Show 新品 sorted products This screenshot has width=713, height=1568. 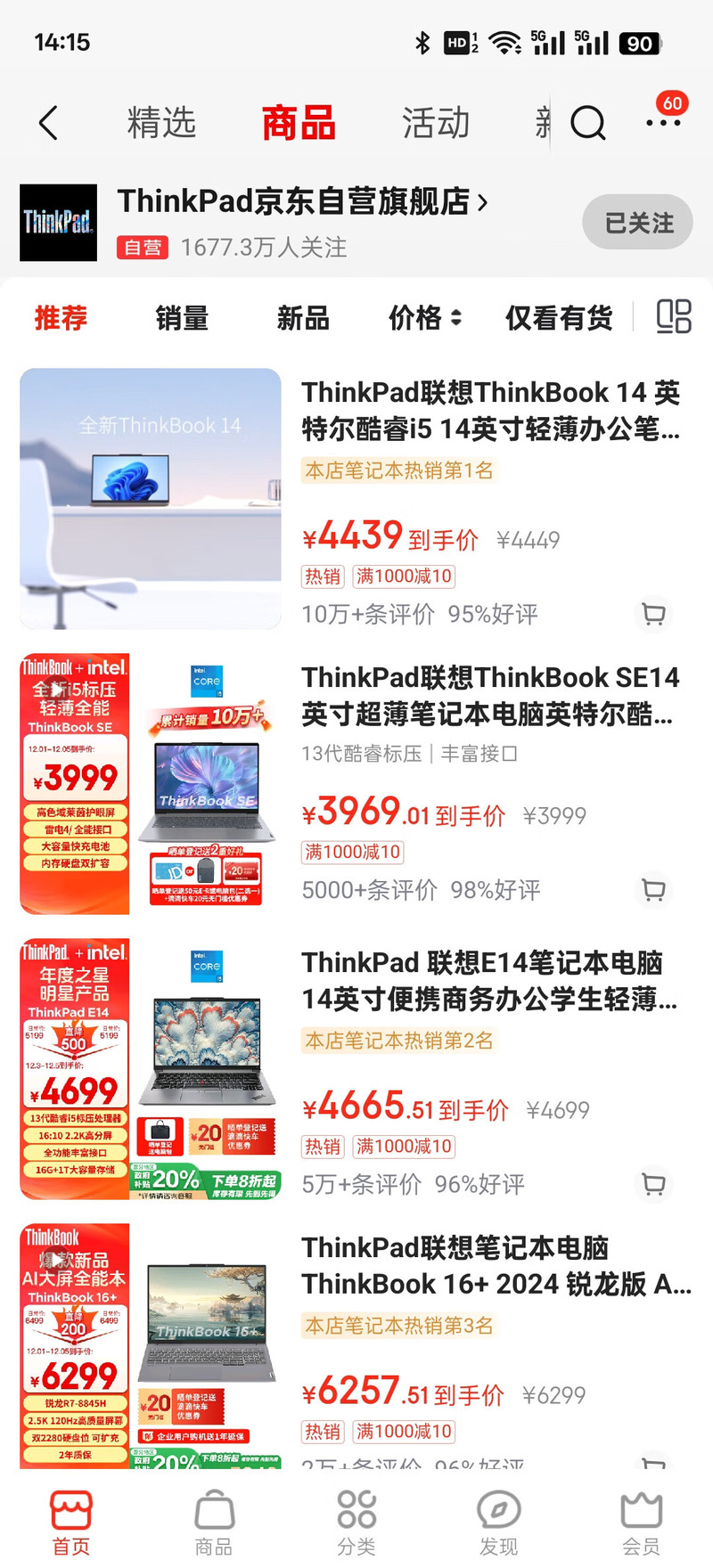(303, 318)
